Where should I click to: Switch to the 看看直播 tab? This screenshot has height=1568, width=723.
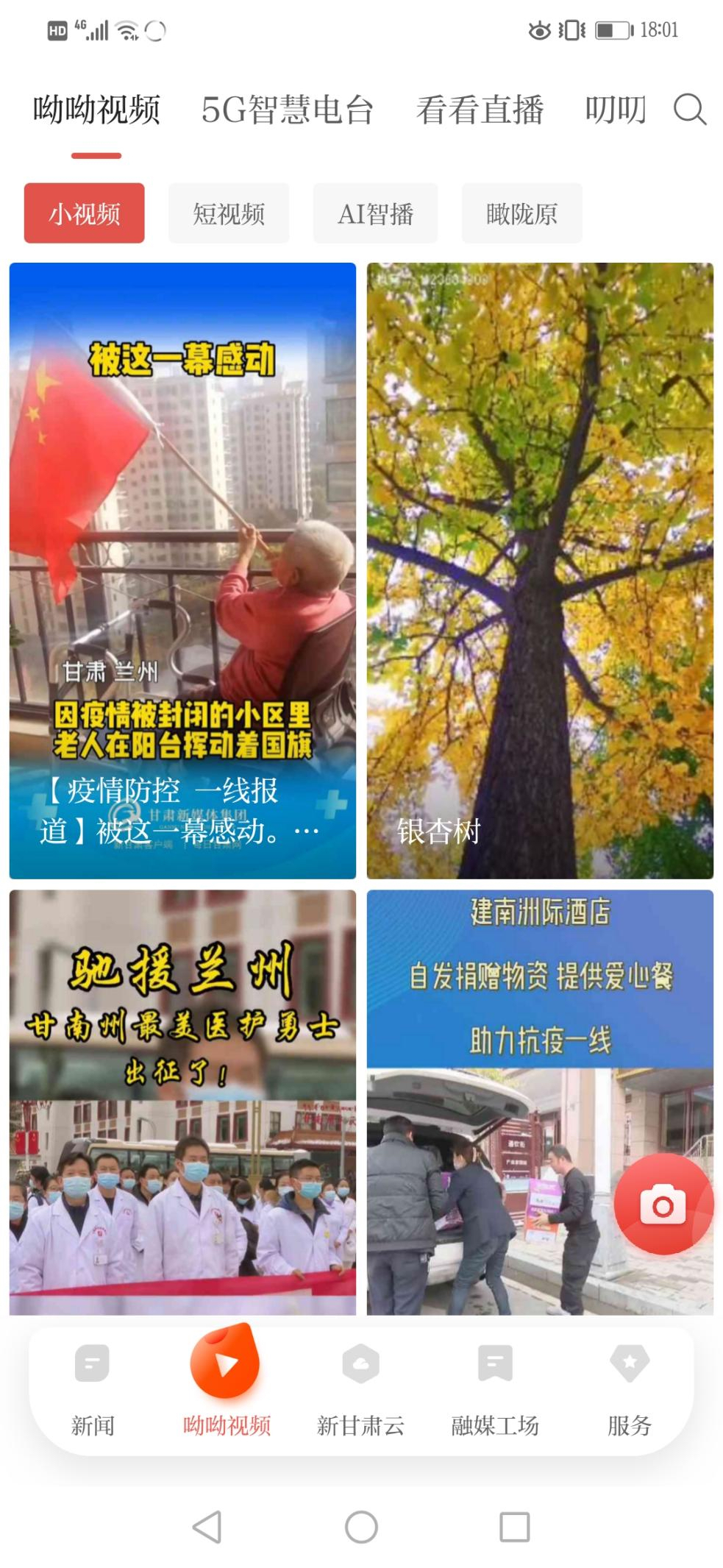[480, 110]
